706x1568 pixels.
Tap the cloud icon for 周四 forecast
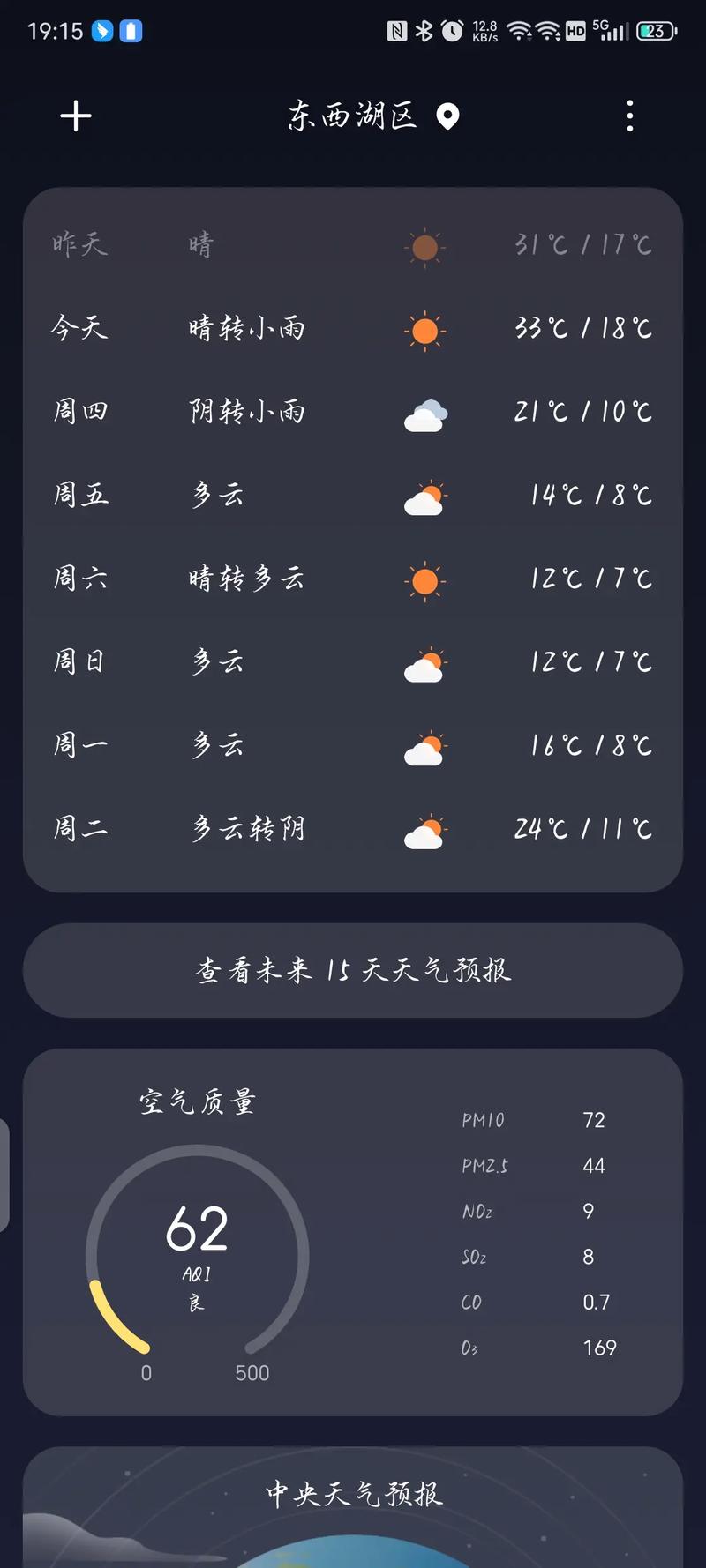point(425,413)
